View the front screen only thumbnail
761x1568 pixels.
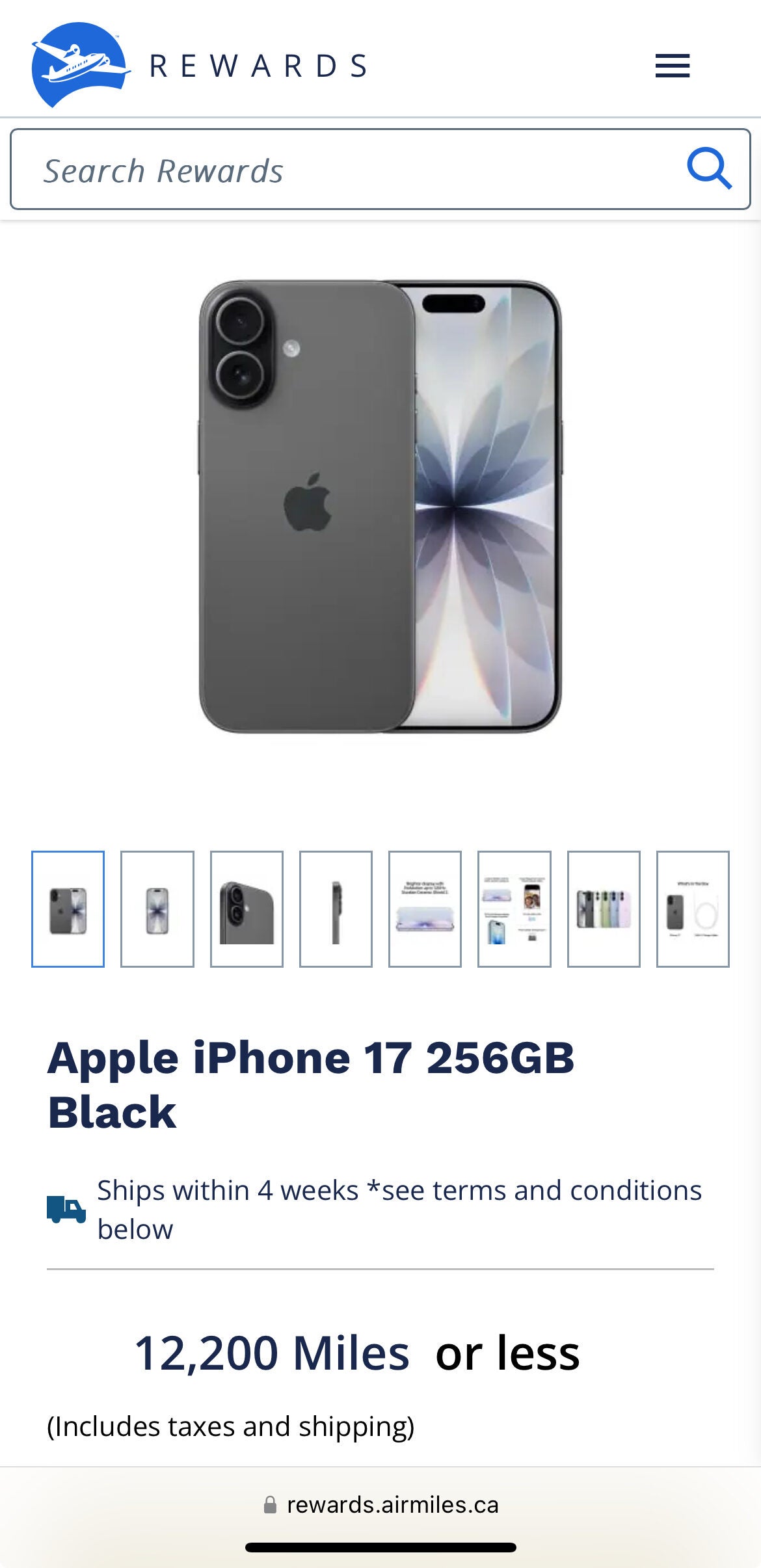pyautogui.click(x=157, y=909)
